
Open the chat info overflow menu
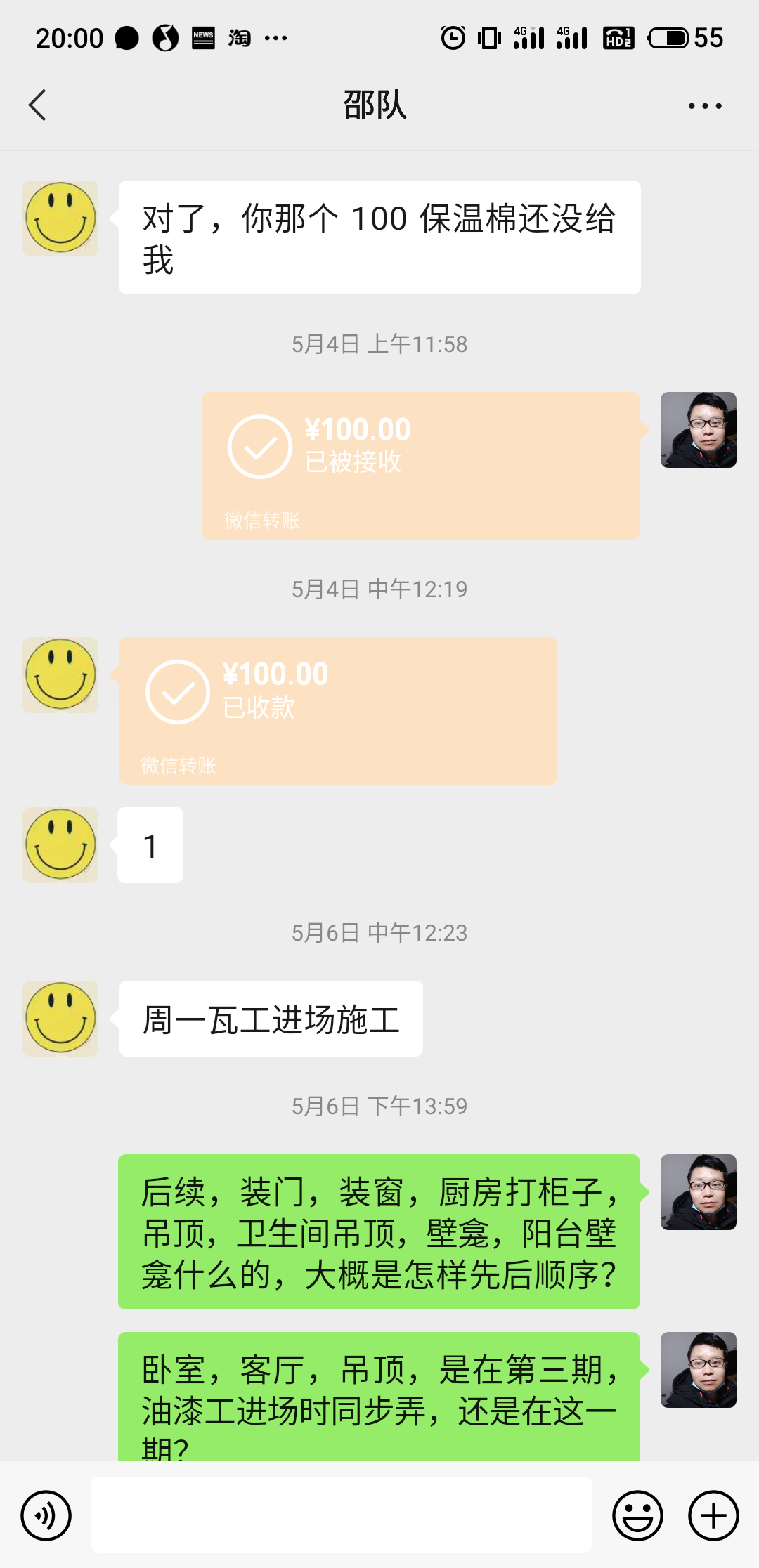coord(705,106)
